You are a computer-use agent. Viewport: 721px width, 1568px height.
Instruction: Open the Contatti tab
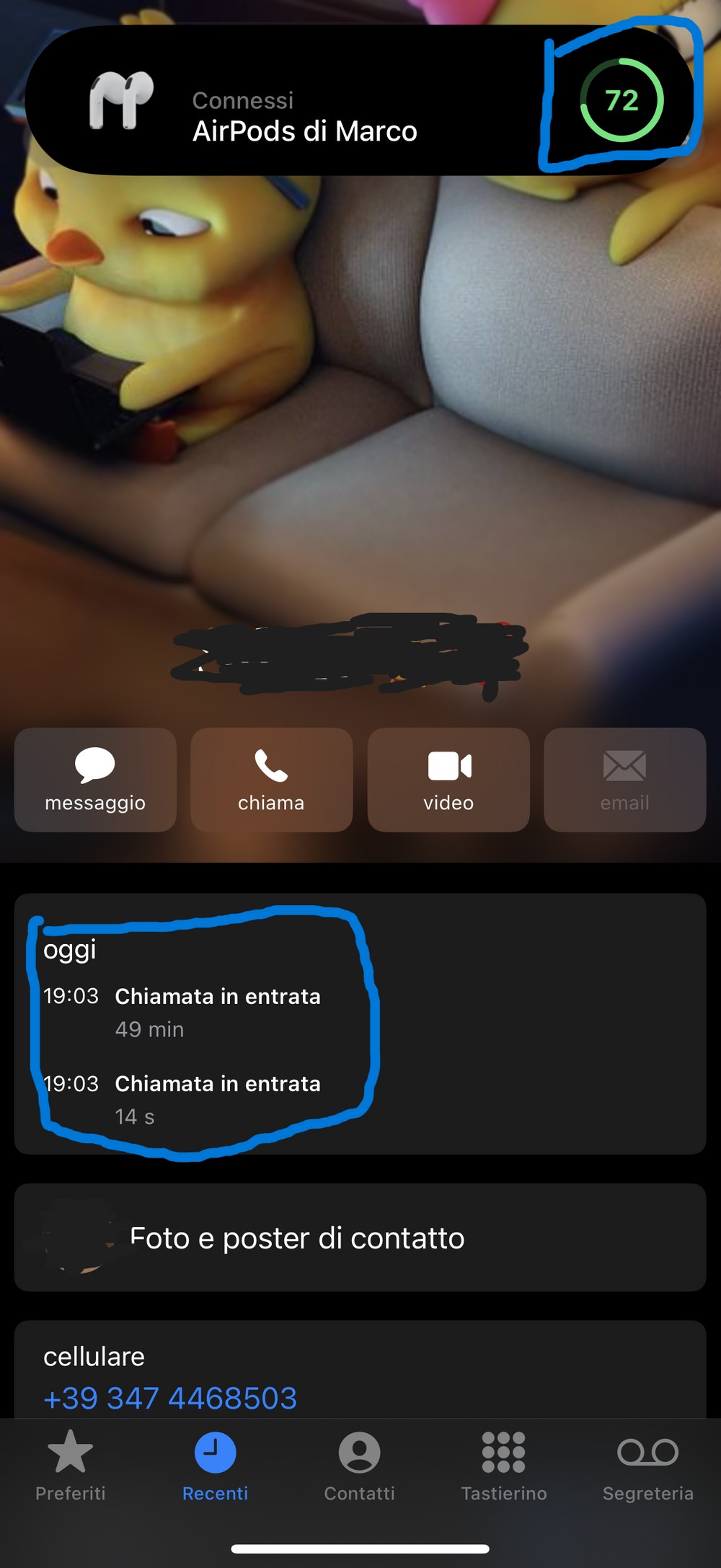359,1466
